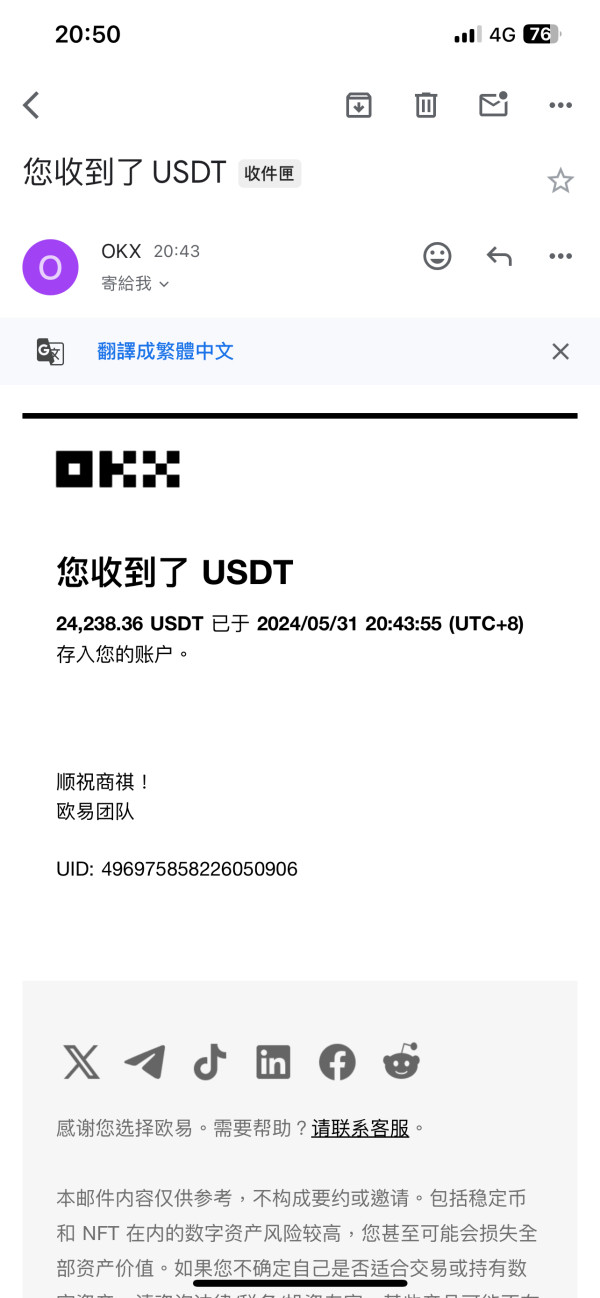The image size is (600, 1298).
Task: Star this email
Action: click(x=561, y=181)
